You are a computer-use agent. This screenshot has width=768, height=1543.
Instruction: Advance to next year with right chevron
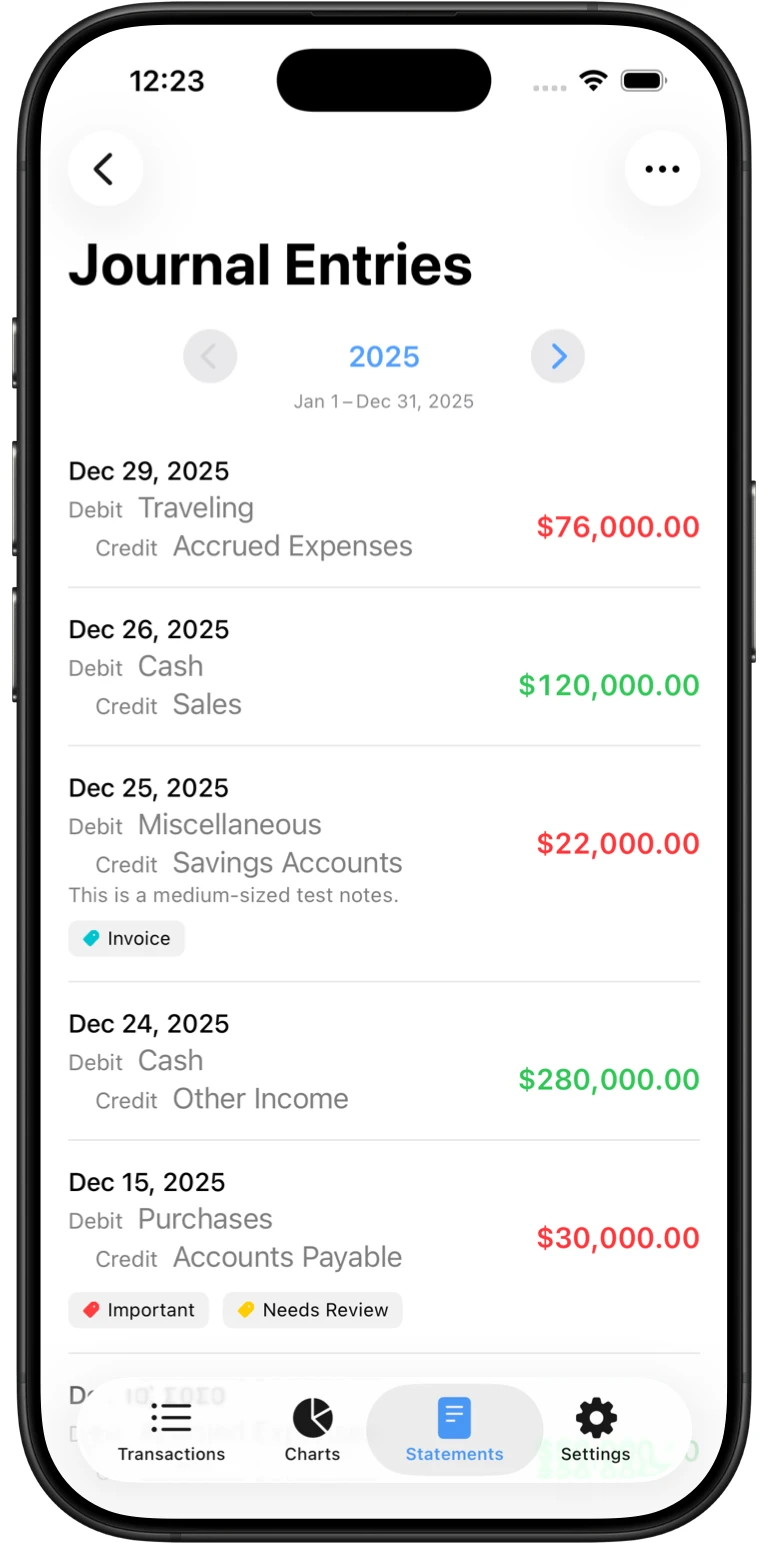(557, 356)
